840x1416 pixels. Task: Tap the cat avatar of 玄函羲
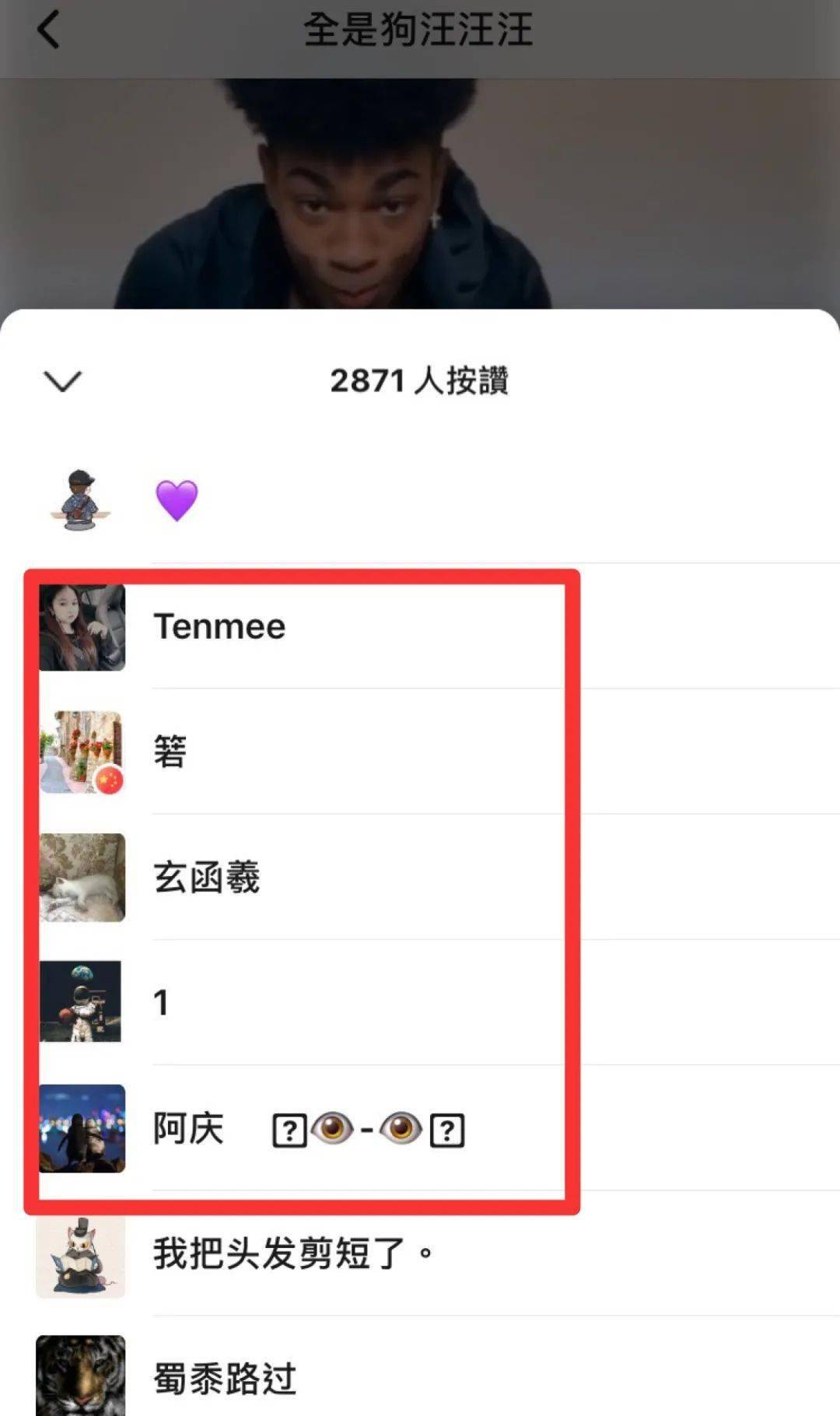click(82, 878)
